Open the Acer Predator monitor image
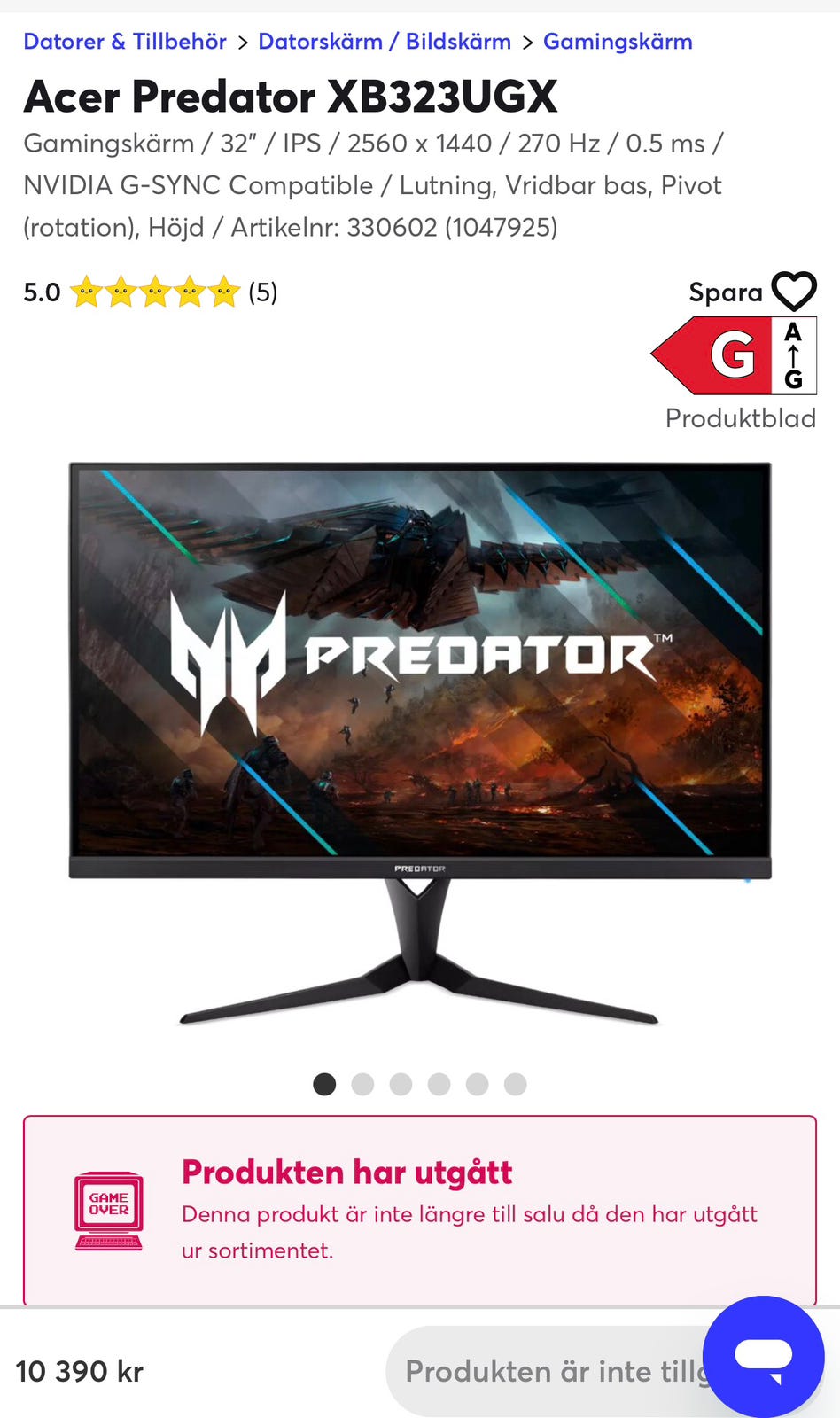Screen dimensions: 840x1418 point(420,743)
